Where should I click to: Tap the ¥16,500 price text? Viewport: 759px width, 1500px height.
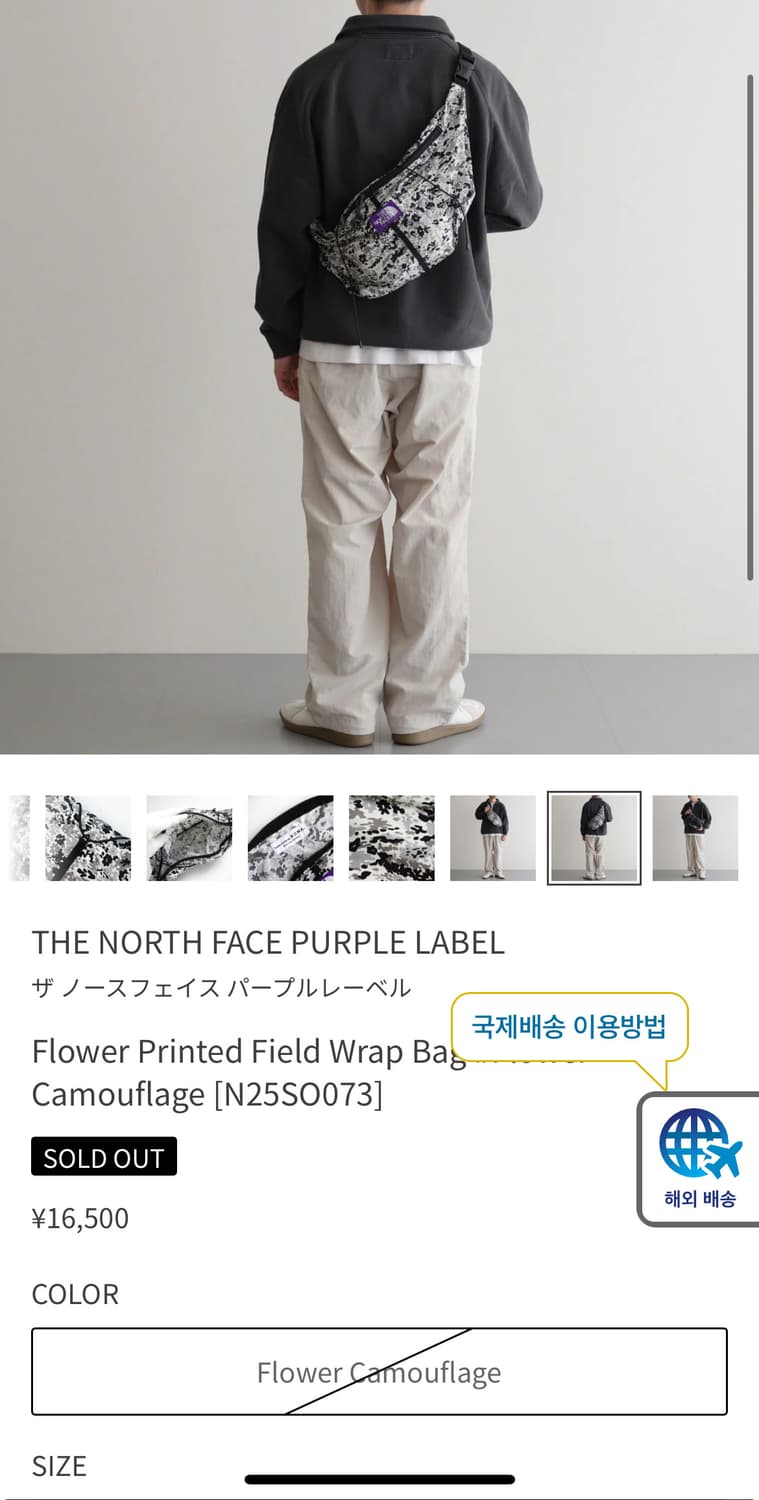coord(80,1218)
